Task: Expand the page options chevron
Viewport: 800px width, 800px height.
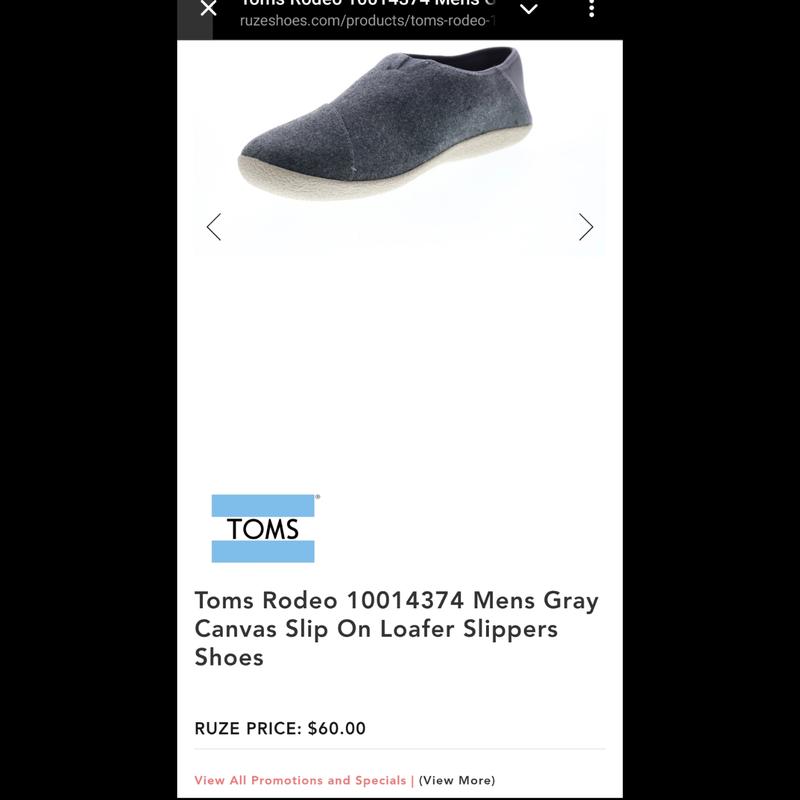Action: point(529,9)
